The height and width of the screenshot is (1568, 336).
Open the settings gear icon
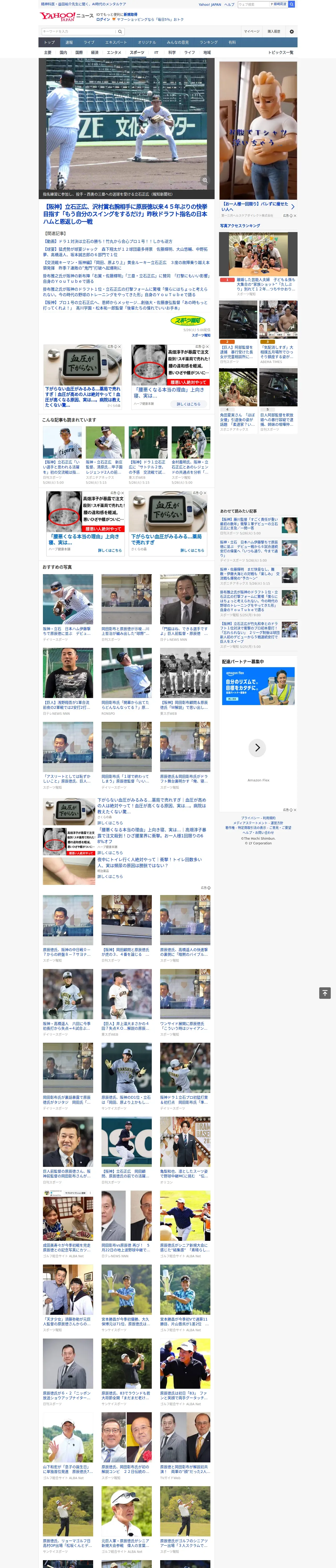pos(292,32)
